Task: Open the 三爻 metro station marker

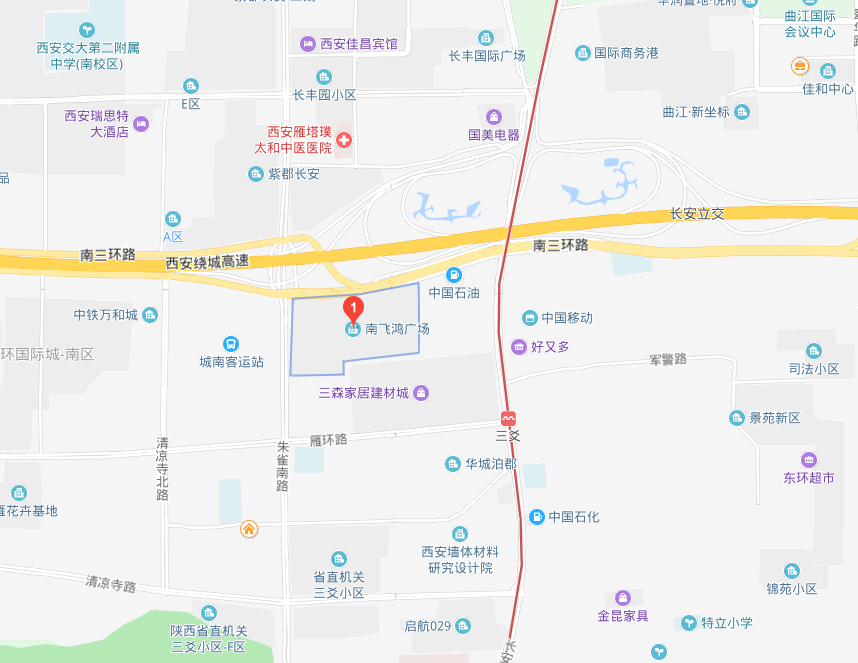Action: pos(508,418)
